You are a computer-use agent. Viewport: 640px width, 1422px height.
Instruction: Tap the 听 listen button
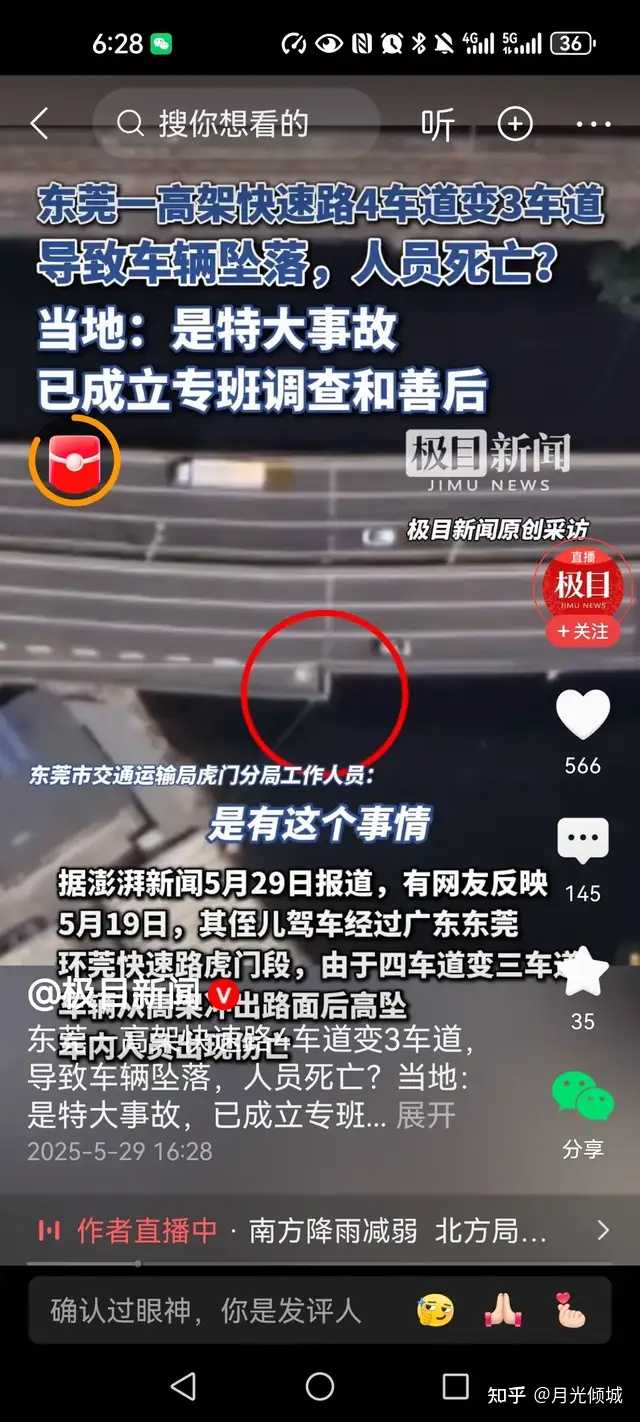[x=437, y=124]
